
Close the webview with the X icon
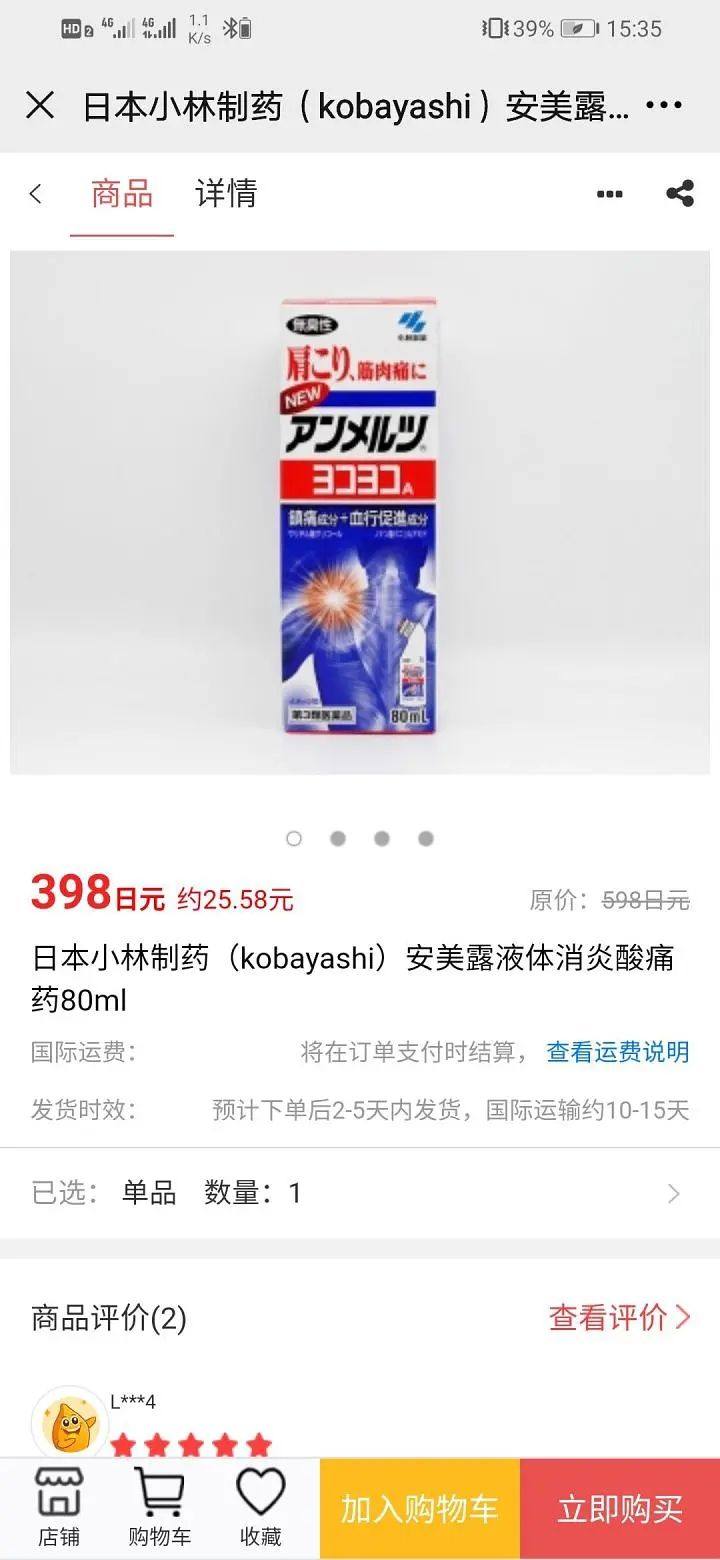point(40,105)
